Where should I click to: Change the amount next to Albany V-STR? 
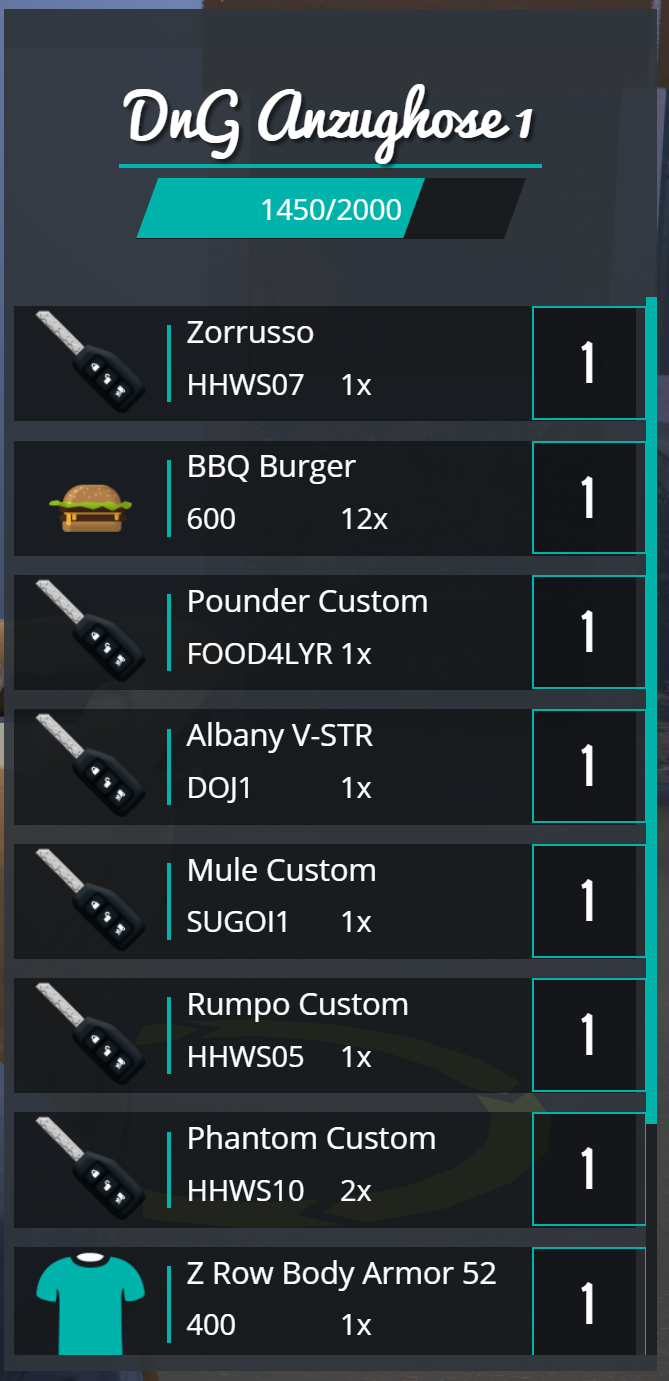coord(588,767)
